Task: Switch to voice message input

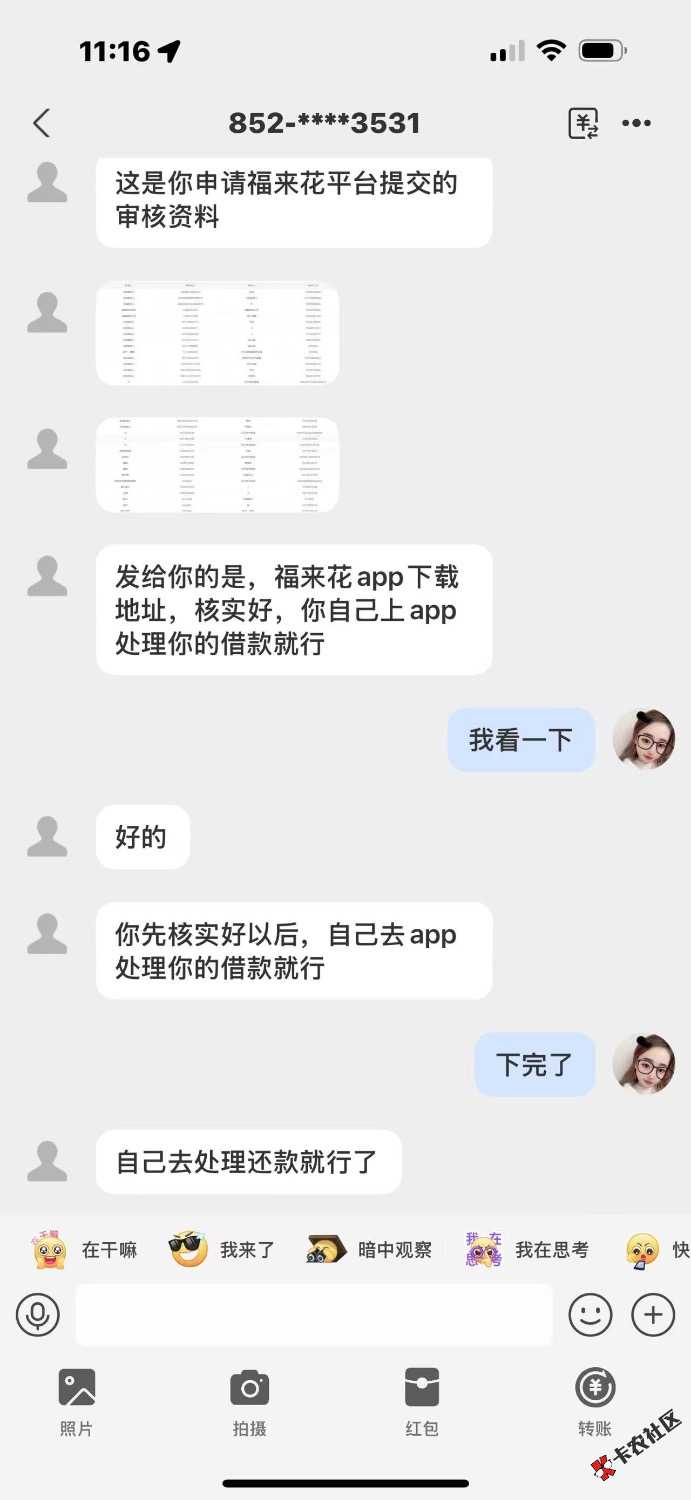Action: pos(38,1314)
